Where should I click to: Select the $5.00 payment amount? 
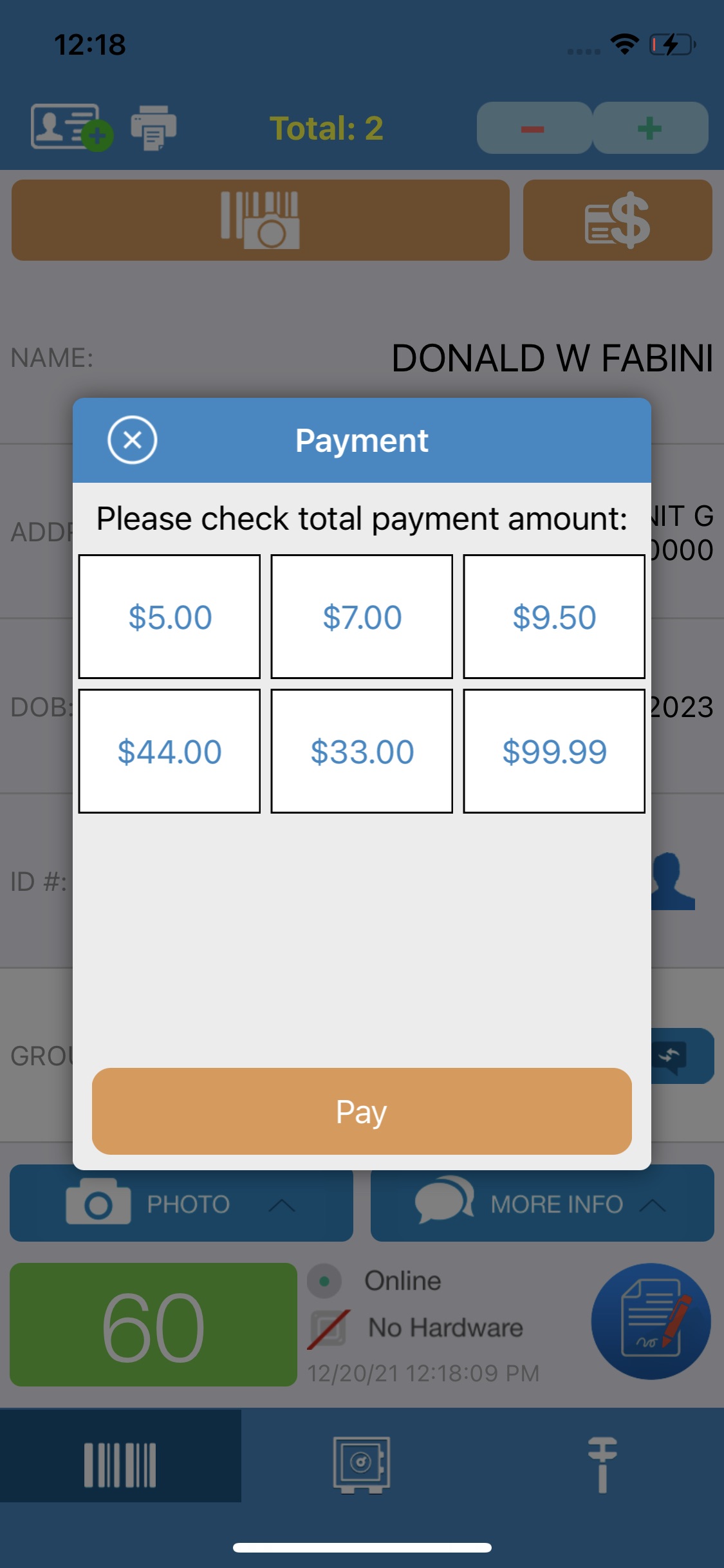point(169,617)
